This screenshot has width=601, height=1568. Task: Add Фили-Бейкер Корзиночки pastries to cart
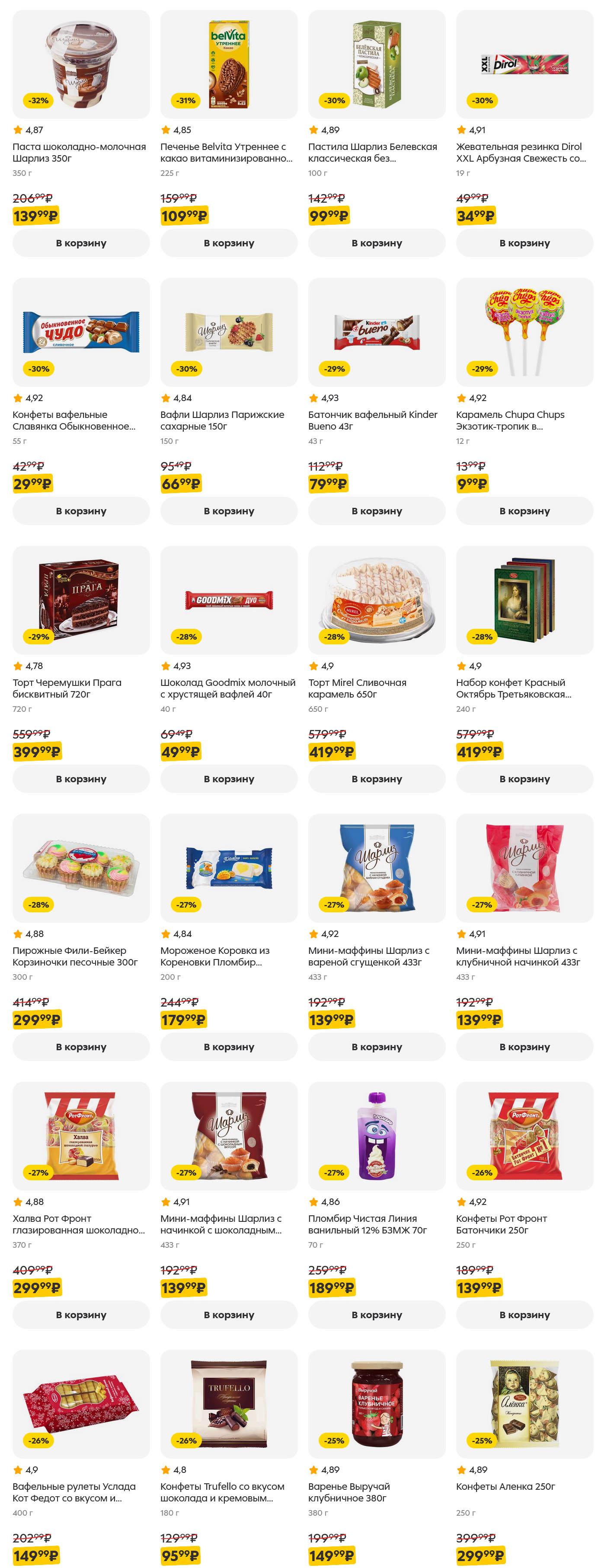coord(81,1046)
